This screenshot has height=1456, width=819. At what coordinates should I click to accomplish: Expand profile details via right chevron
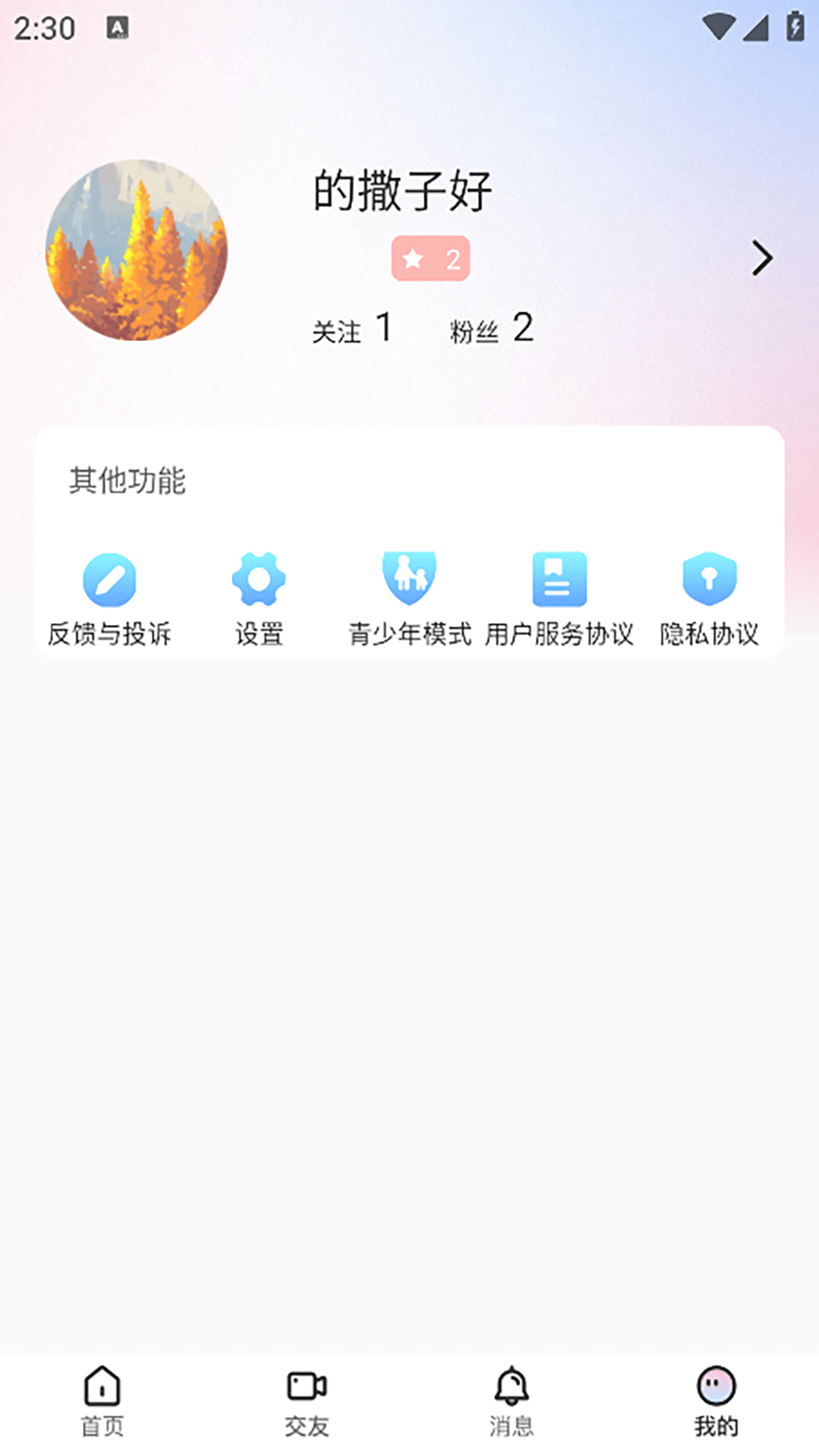(762, 258)
